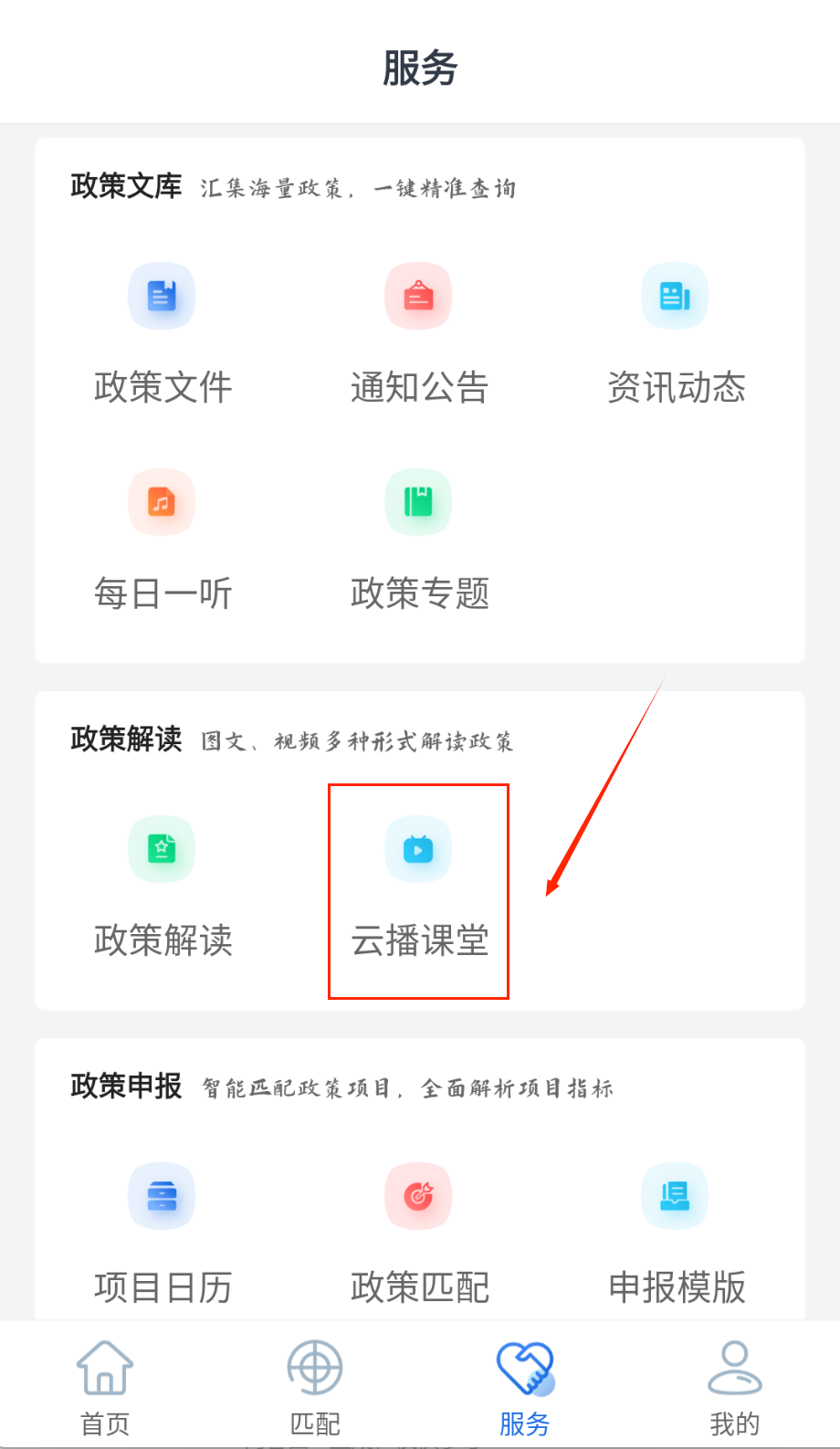Open 云播课堂 video classroom

pyautogui.click(x=419, y=886)
